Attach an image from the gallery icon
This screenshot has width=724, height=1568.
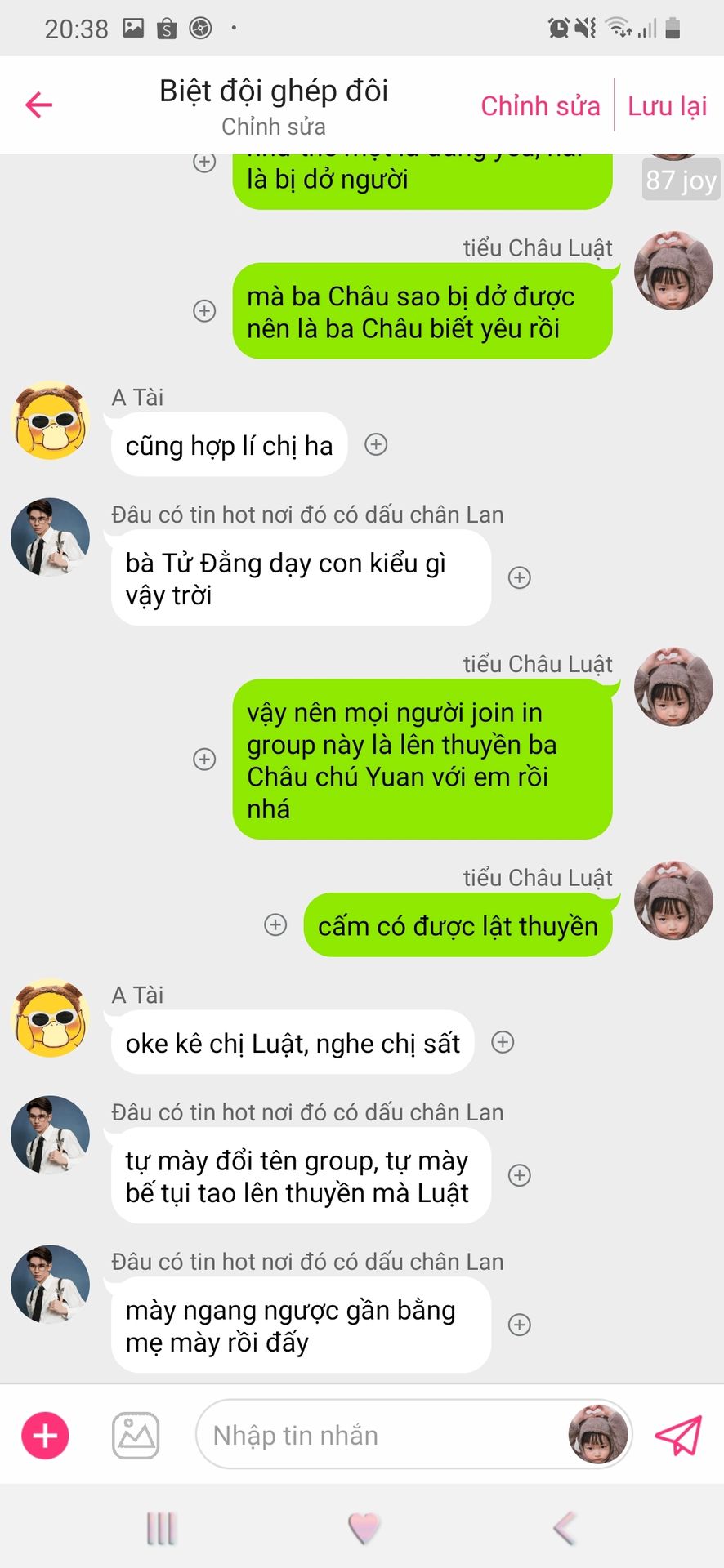[x=136, y=1435]
